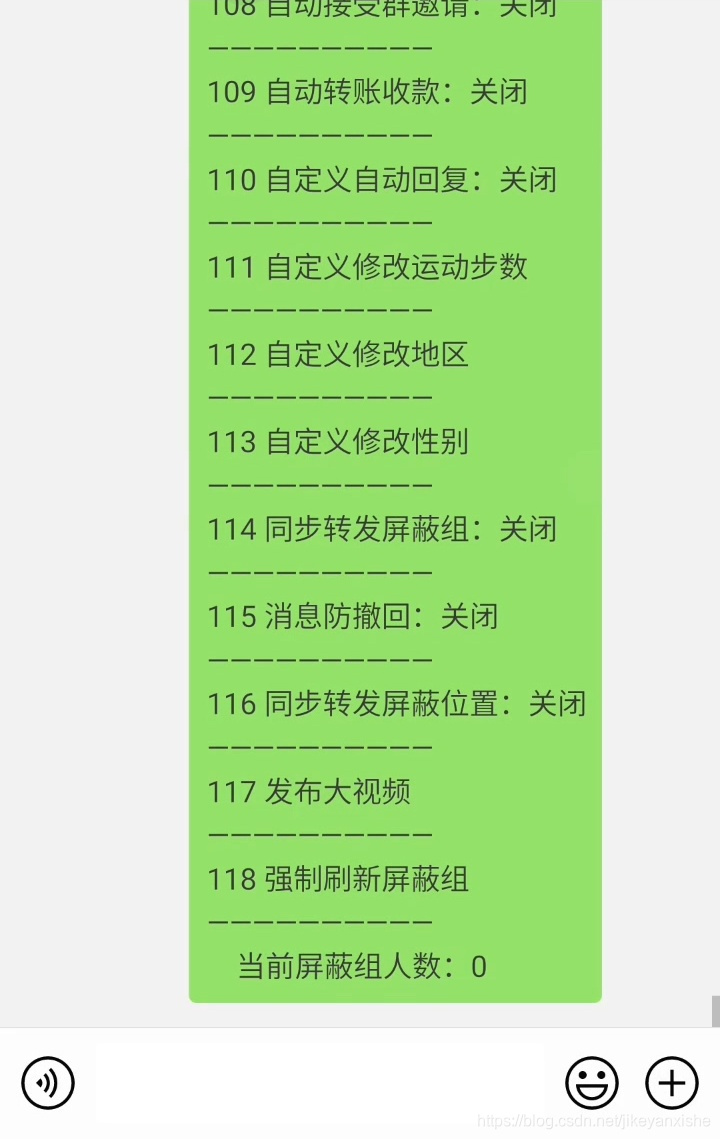Click the CSDN blog watermark link
The width and height of the screenshot is (720, 1139).
pos(598,1121)
